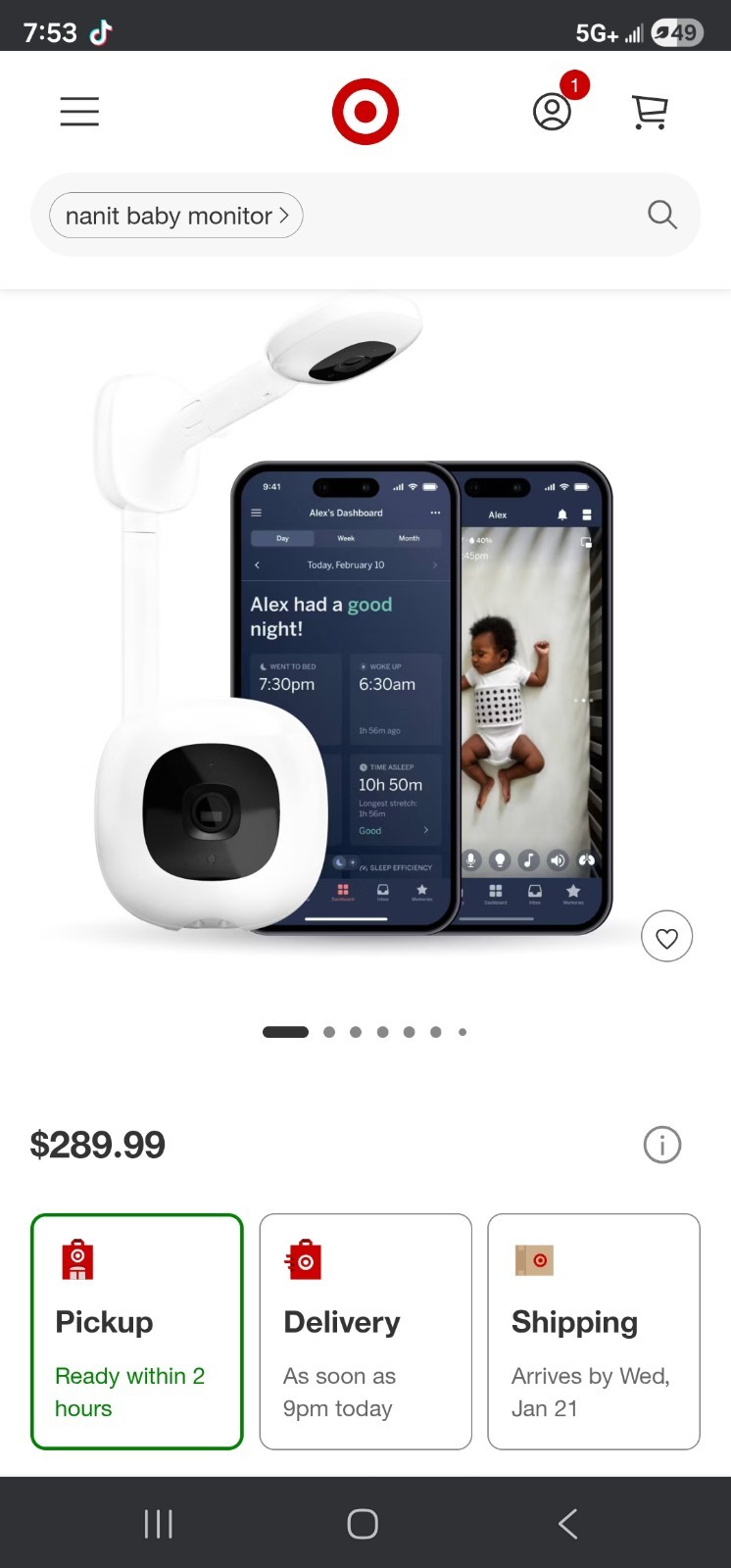Tap the nanit baby monitor search chip
Image resolution: width=731 pixels, height=1568 pixels.
pos(176,216)
